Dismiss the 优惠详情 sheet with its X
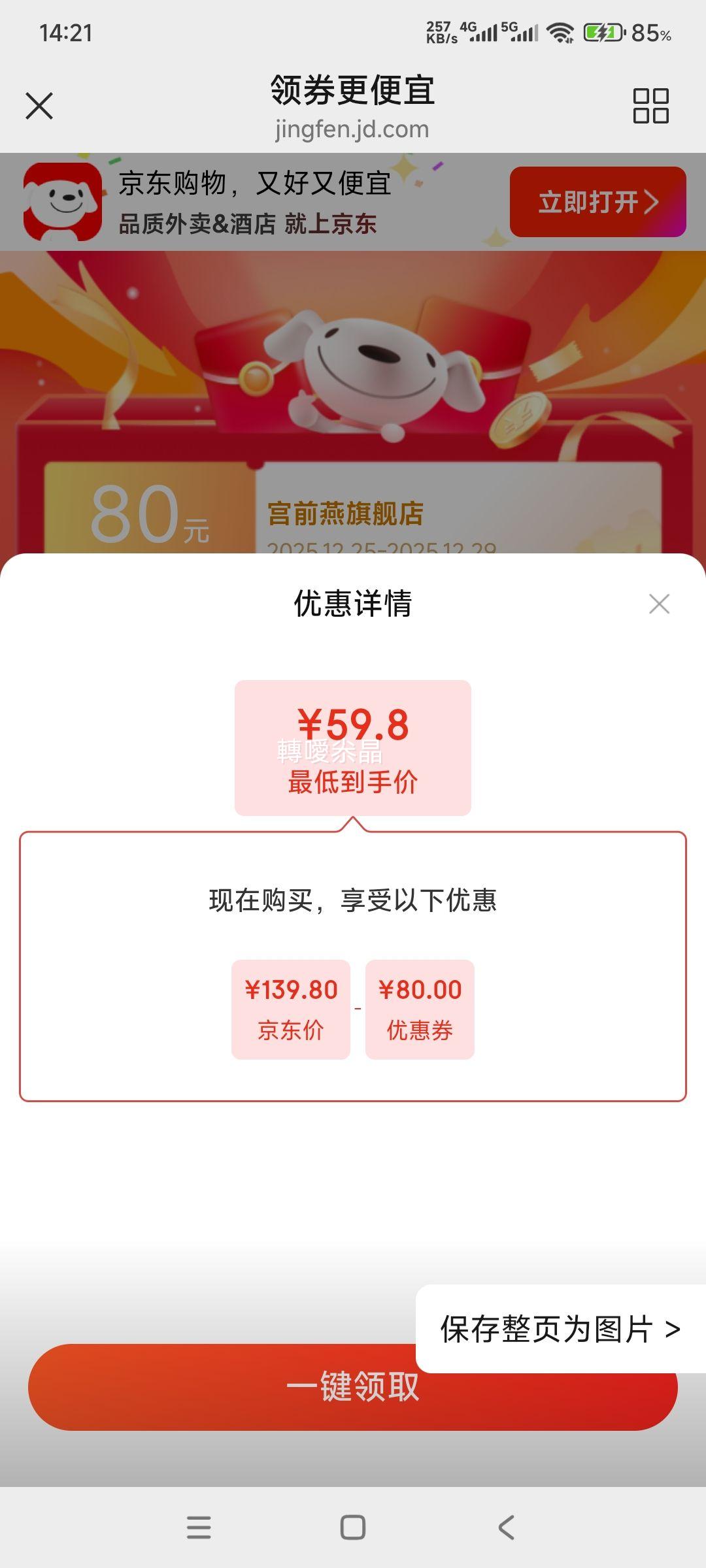Screen dimensions: 706x1568 pyautogui.click(x=660, y=604)
